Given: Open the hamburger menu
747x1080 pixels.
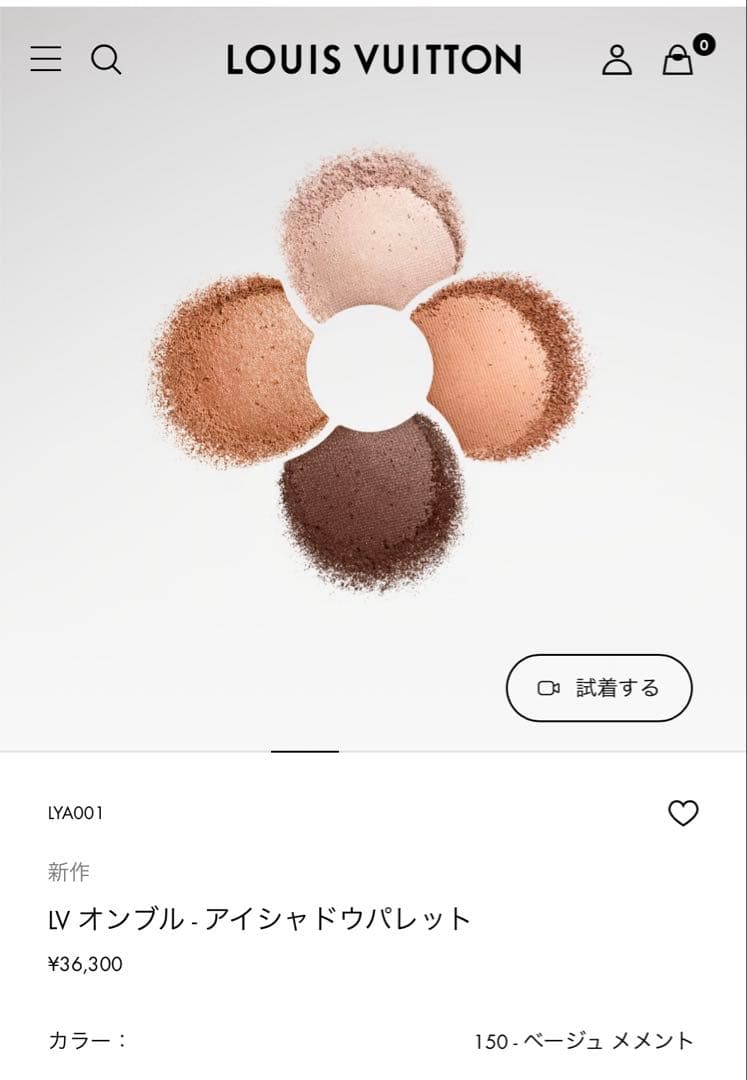Looking at the screenshot, I should point(45,60).
